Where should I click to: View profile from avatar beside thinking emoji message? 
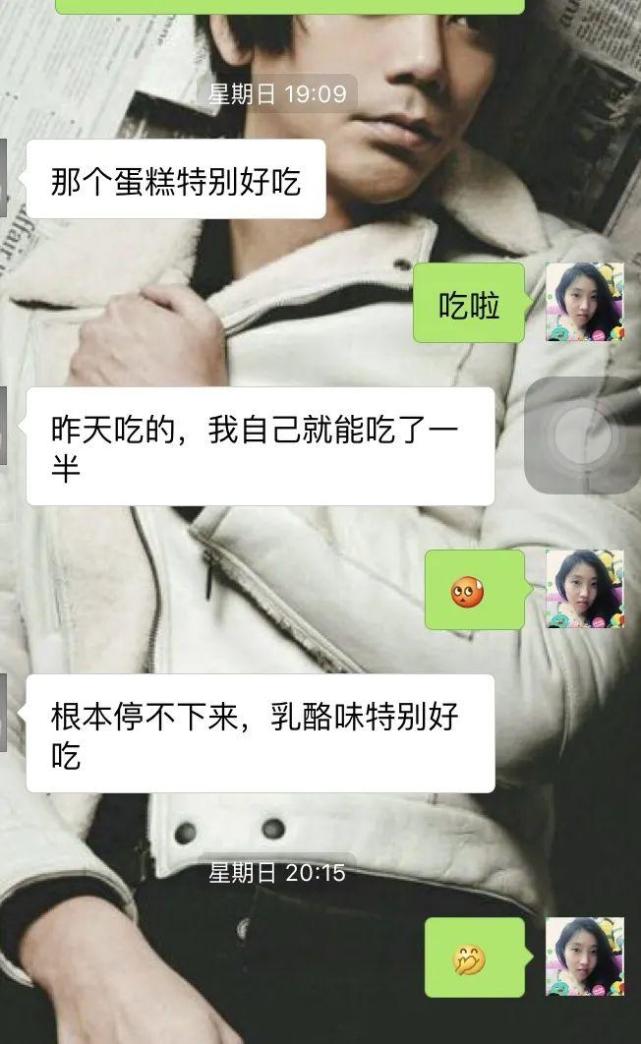585,957
